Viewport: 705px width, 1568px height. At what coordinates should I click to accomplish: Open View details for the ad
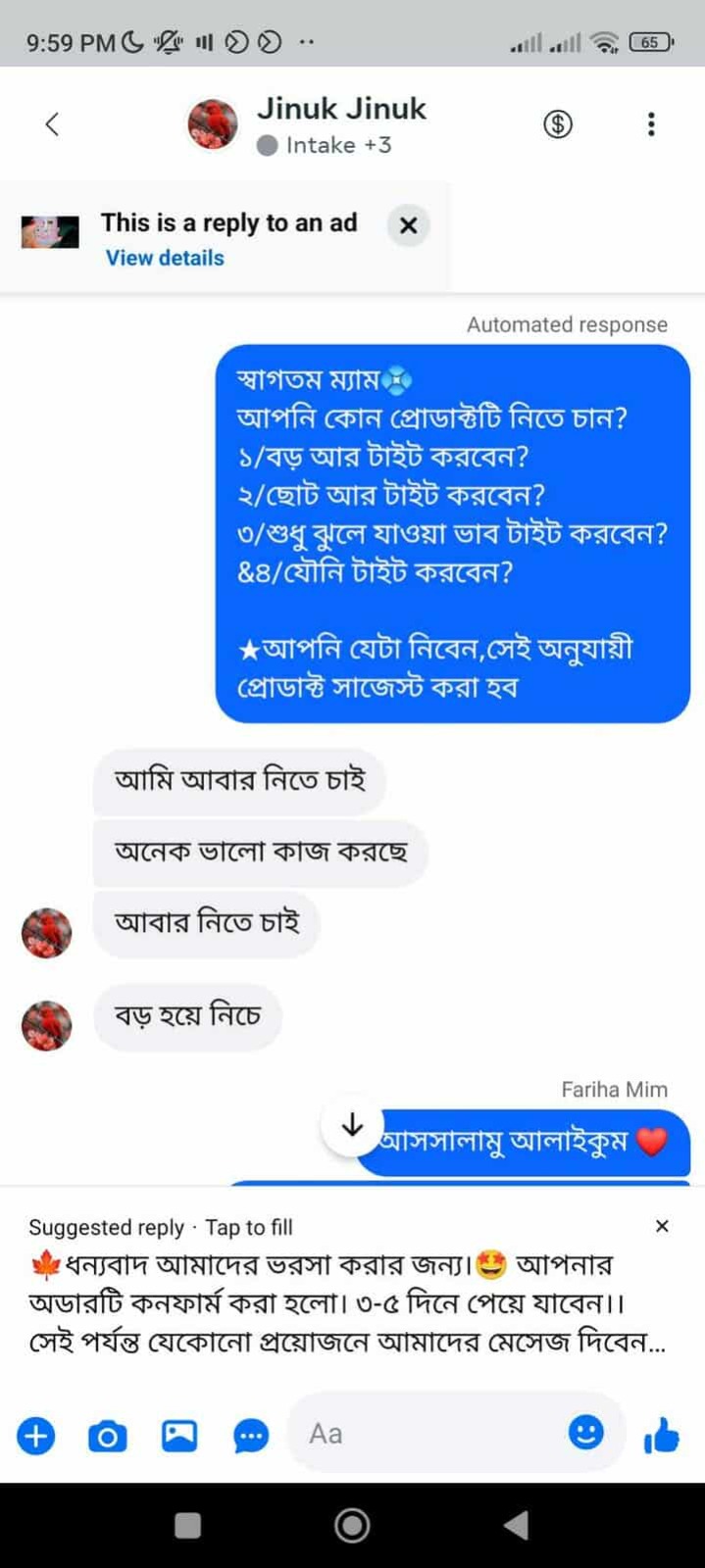tap(165, 258)
